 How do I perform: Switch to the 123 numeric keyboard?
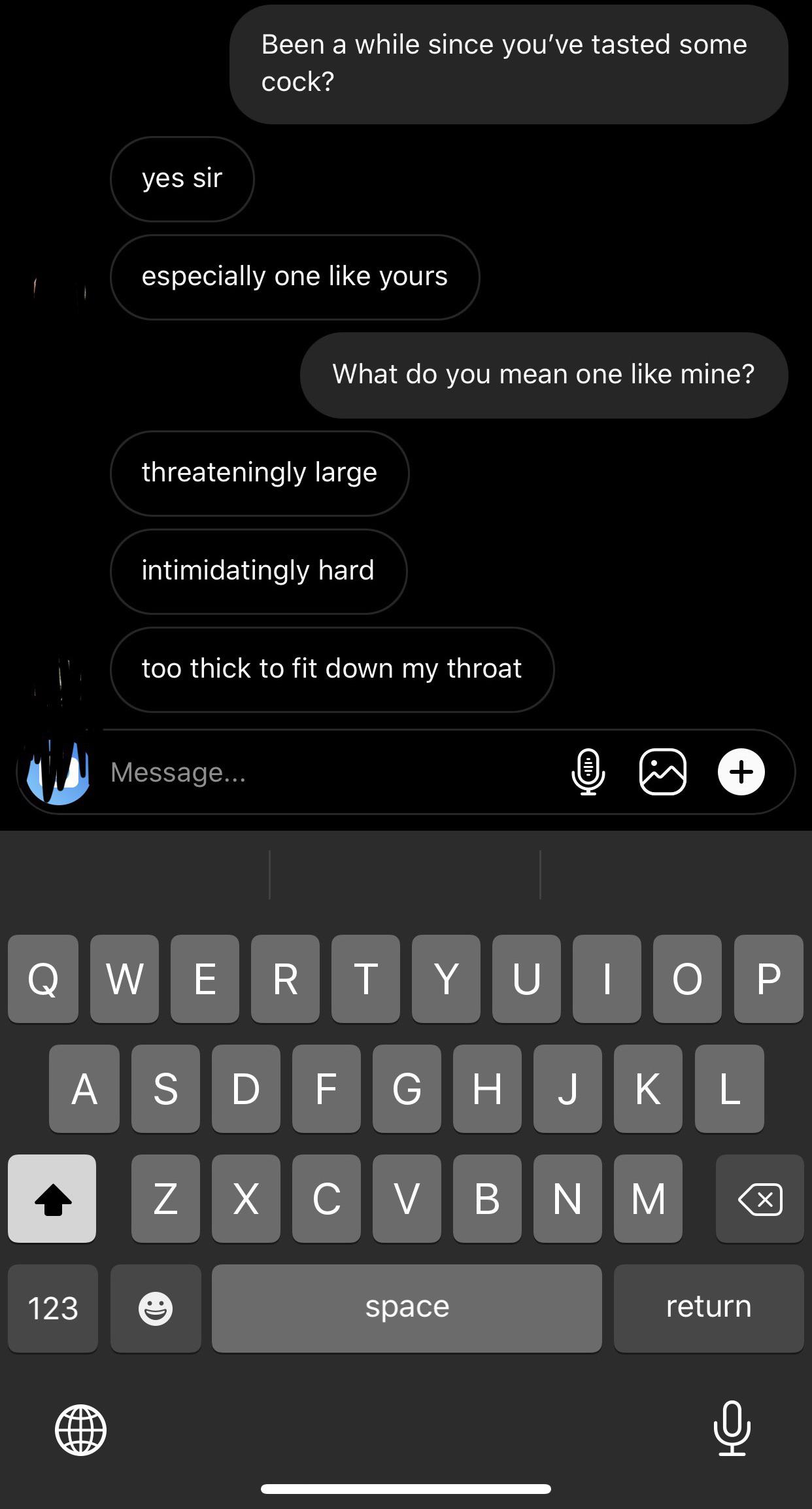[x=53, y=1308]
